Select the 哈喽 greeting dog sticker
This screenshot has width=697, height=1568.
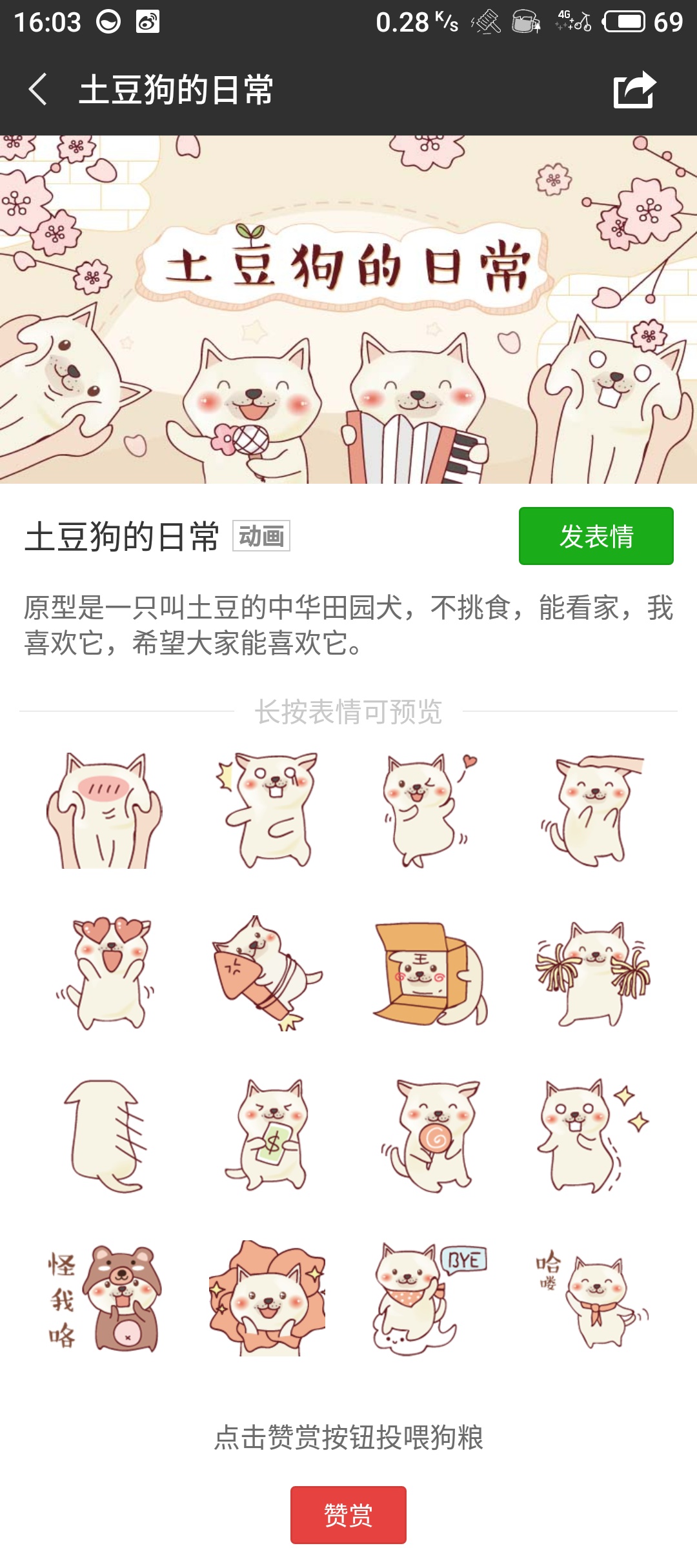[592, 1298]
